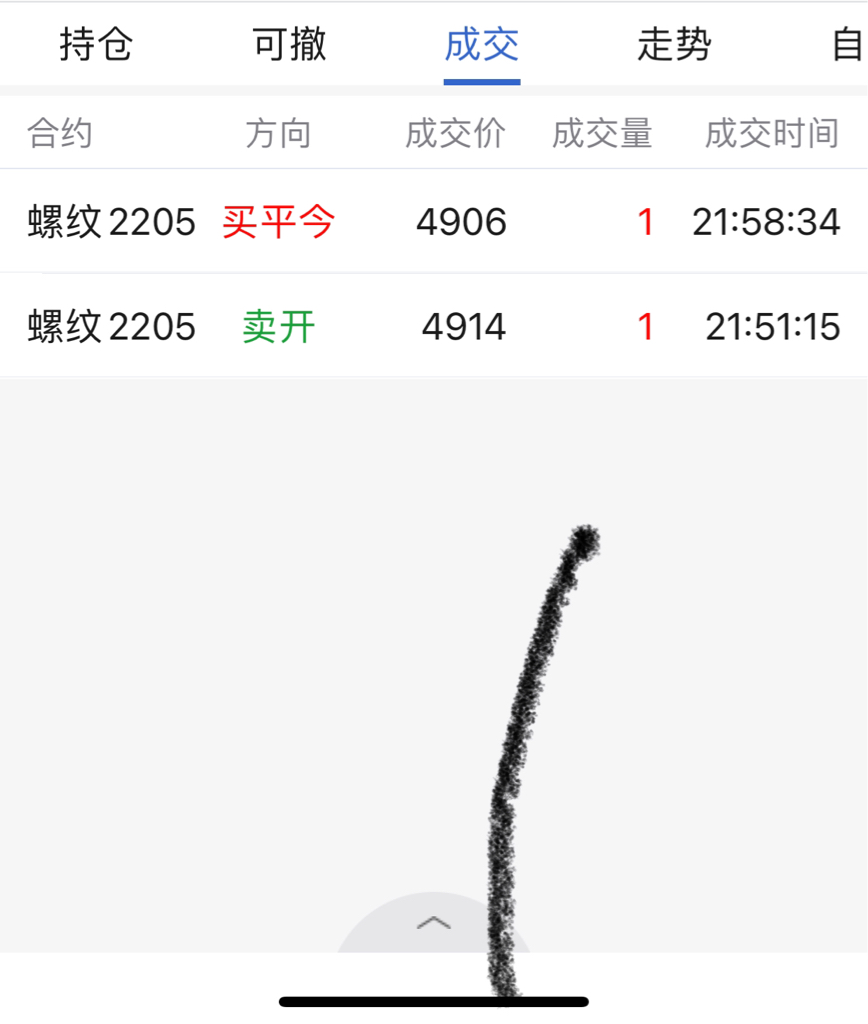Open the 可撤 tab

pos(289,45)
